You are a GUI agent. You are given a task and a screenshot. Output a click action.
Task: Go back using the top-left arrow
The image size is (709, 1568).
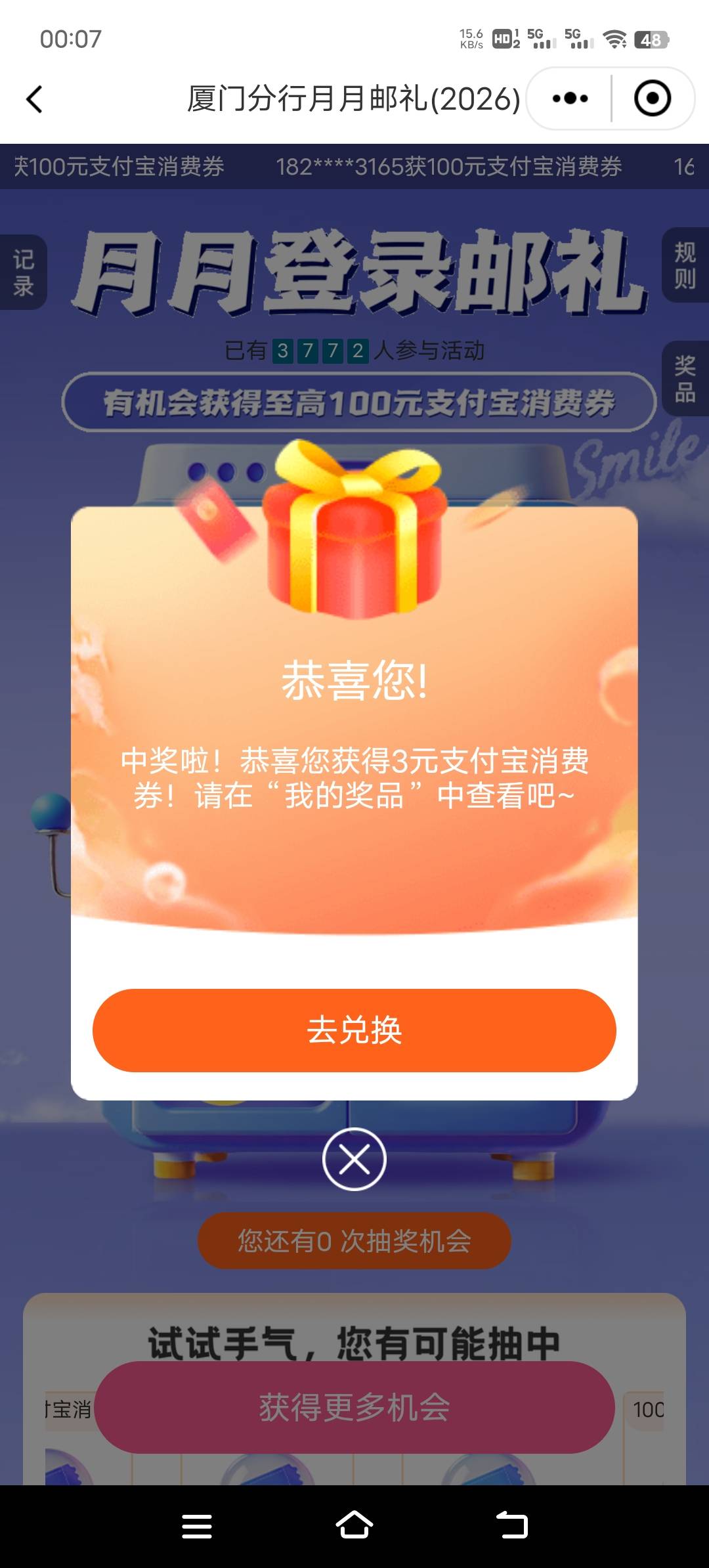coord(35,99)
